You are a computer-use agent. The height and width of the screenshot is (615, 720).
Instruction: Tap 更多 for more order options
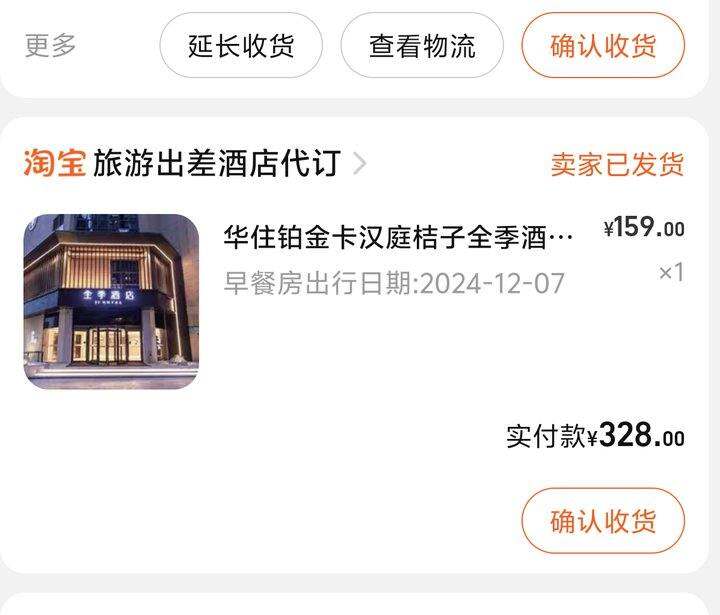(x=50, y=46)
